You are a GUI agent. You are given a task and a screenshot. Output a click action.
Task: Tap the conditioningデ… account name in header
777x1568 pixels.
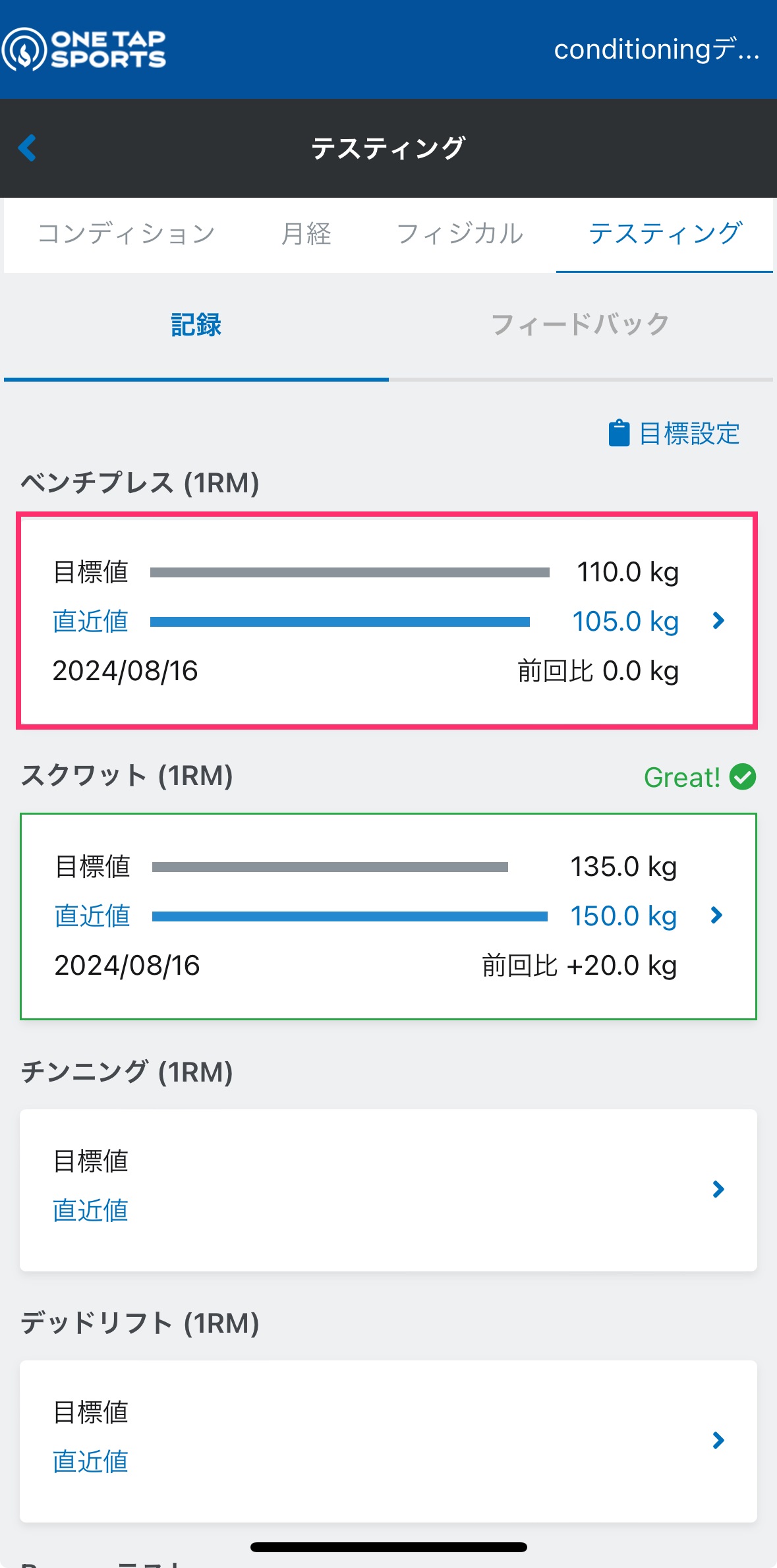(657, 49)
